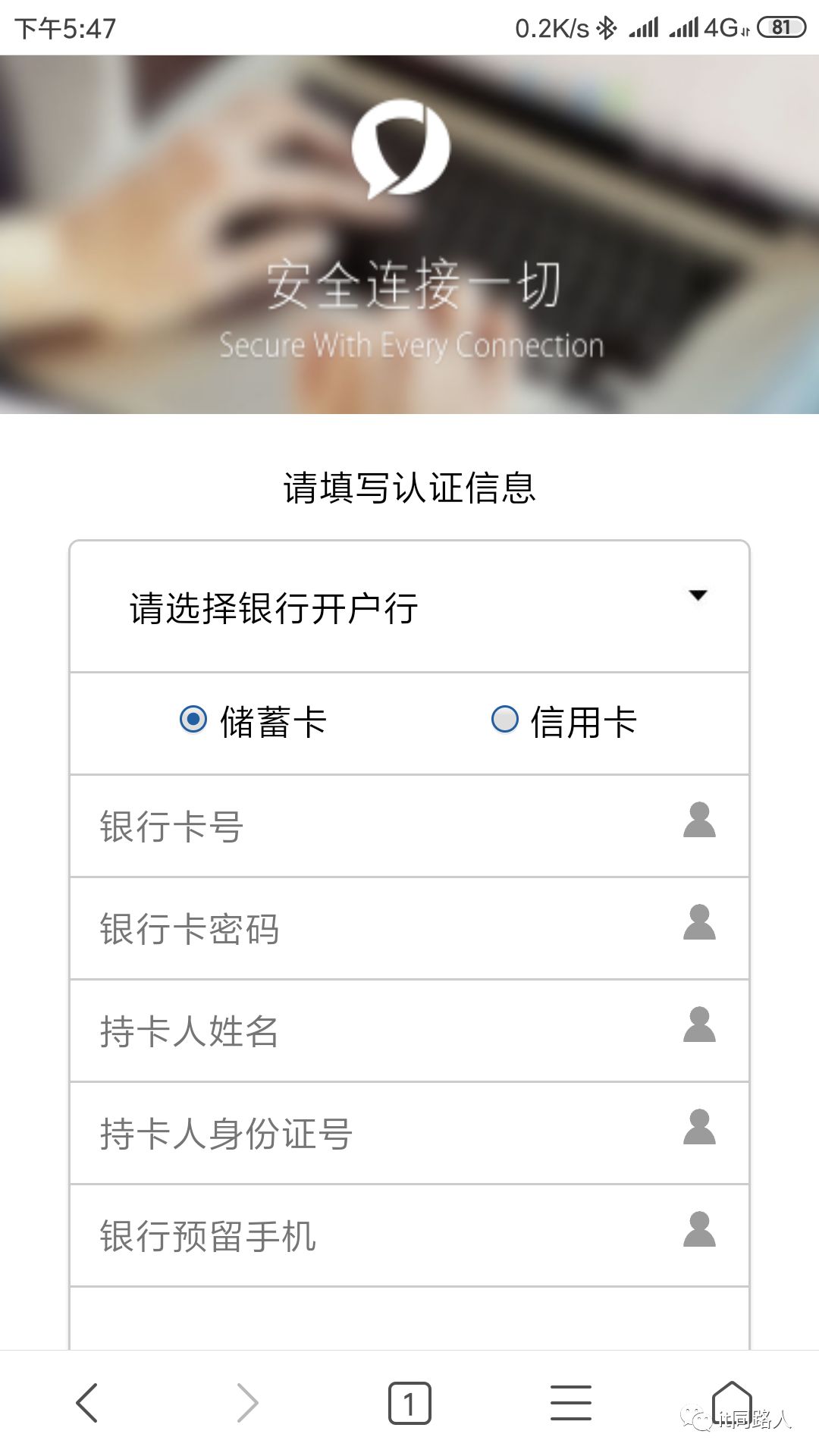This screenshot has height=1456, width=819.
Task: Open the browser tabs view
Action: [409, 1403]
